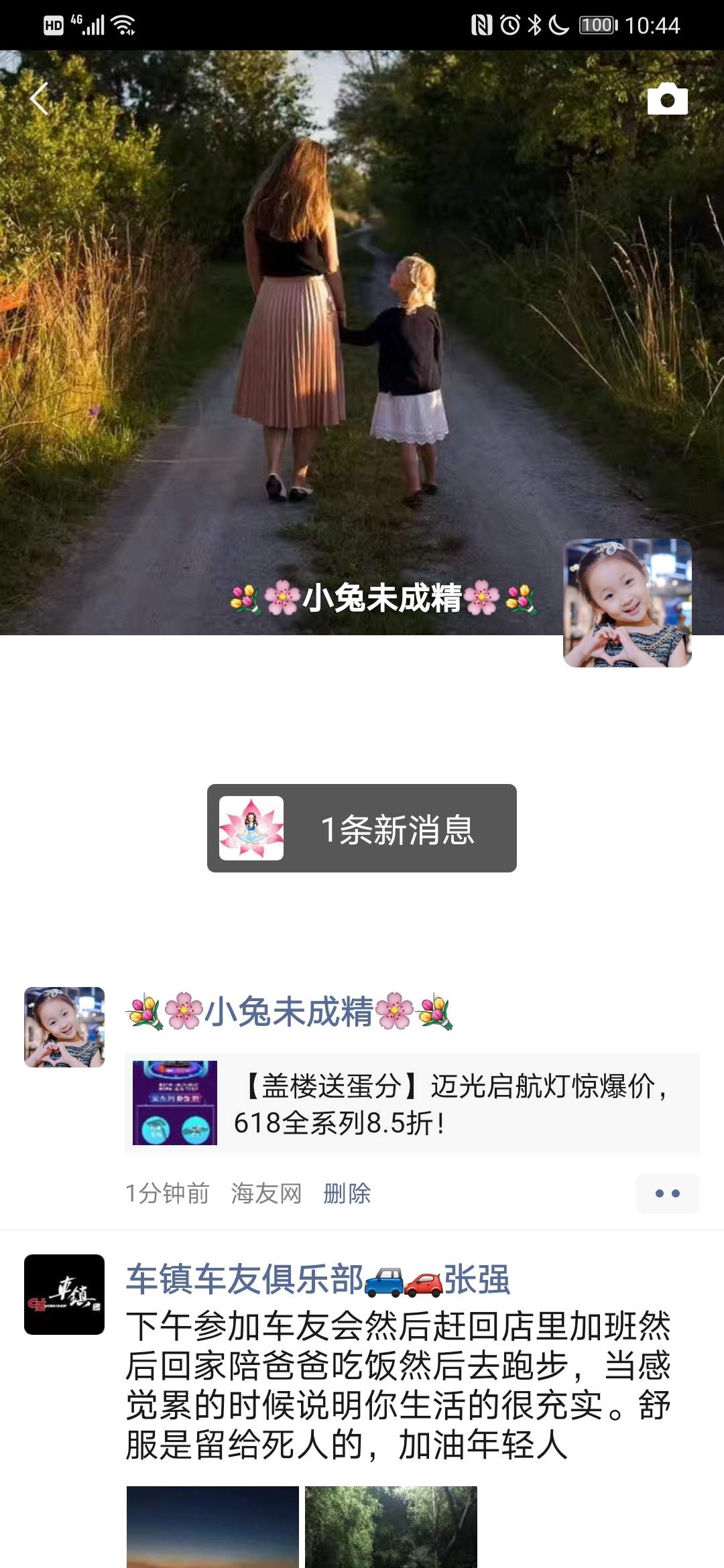Image resolution: width=724 pixels, height=1568 pixels.
Task: Go back using the top-left arrow
Action: (x=39, y=99)
